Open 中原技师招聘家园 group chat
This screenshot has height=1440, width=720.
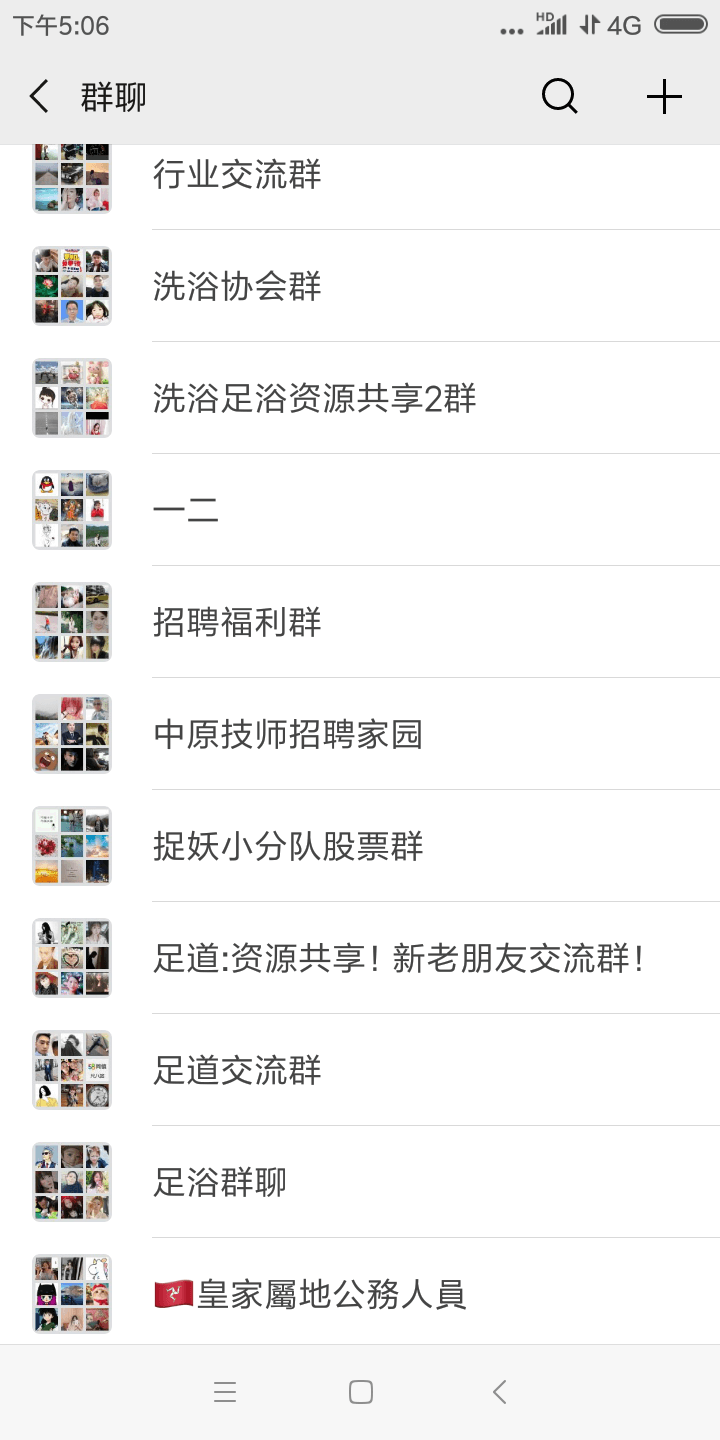(x=288, y=735)
